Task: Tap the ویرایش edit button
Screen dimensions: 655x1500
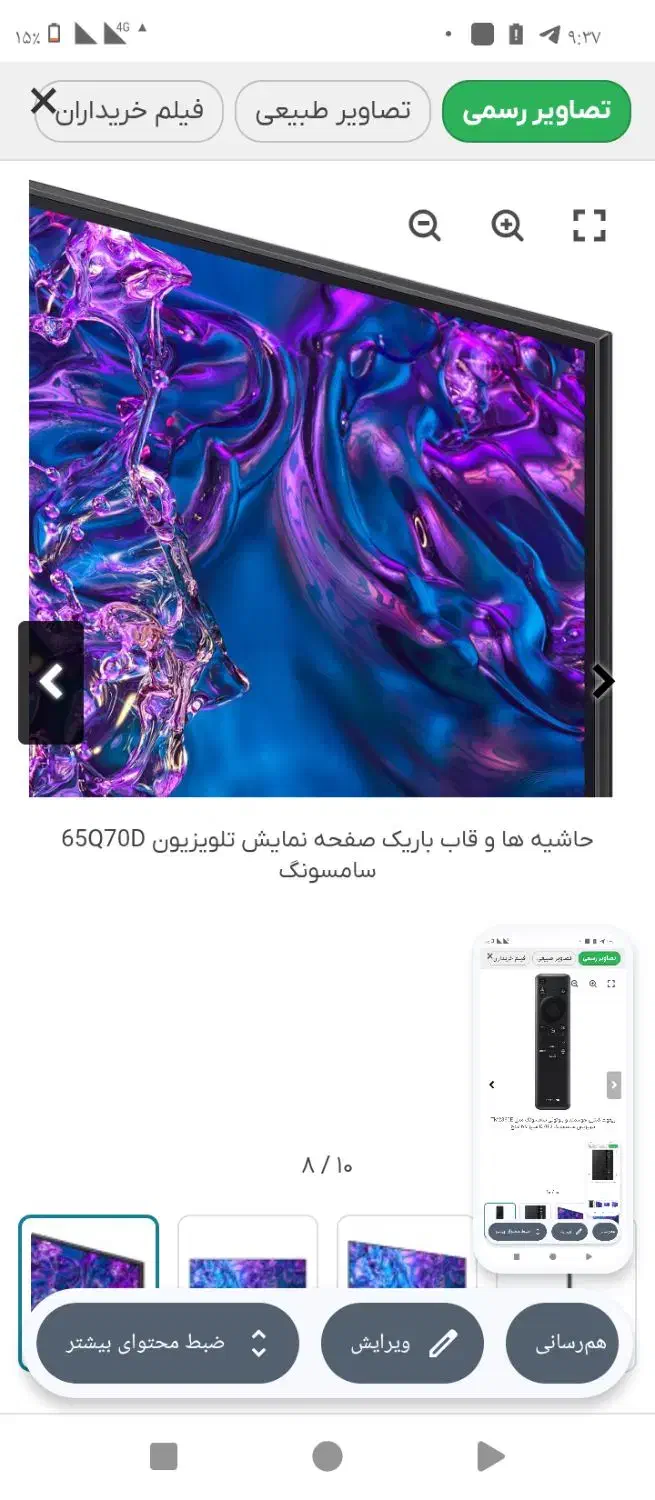Action: click(402, 1343)
